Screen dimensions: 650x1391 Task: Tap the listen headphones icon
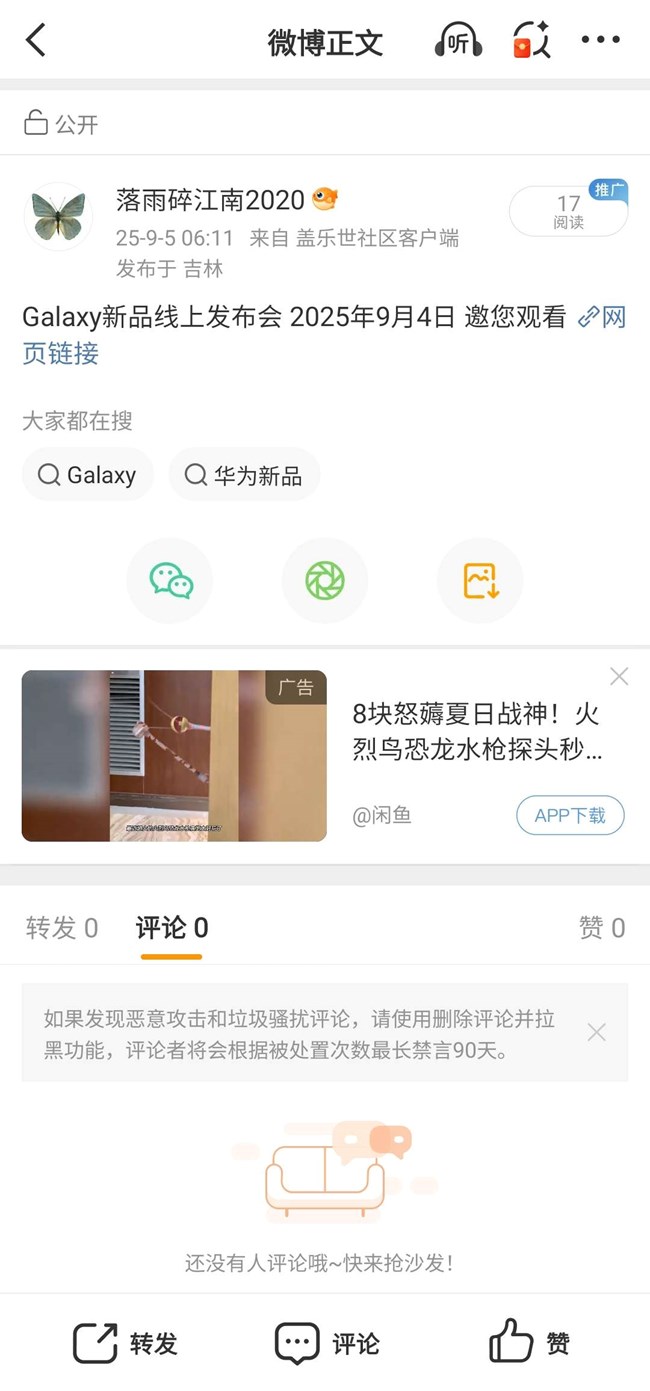458,41
